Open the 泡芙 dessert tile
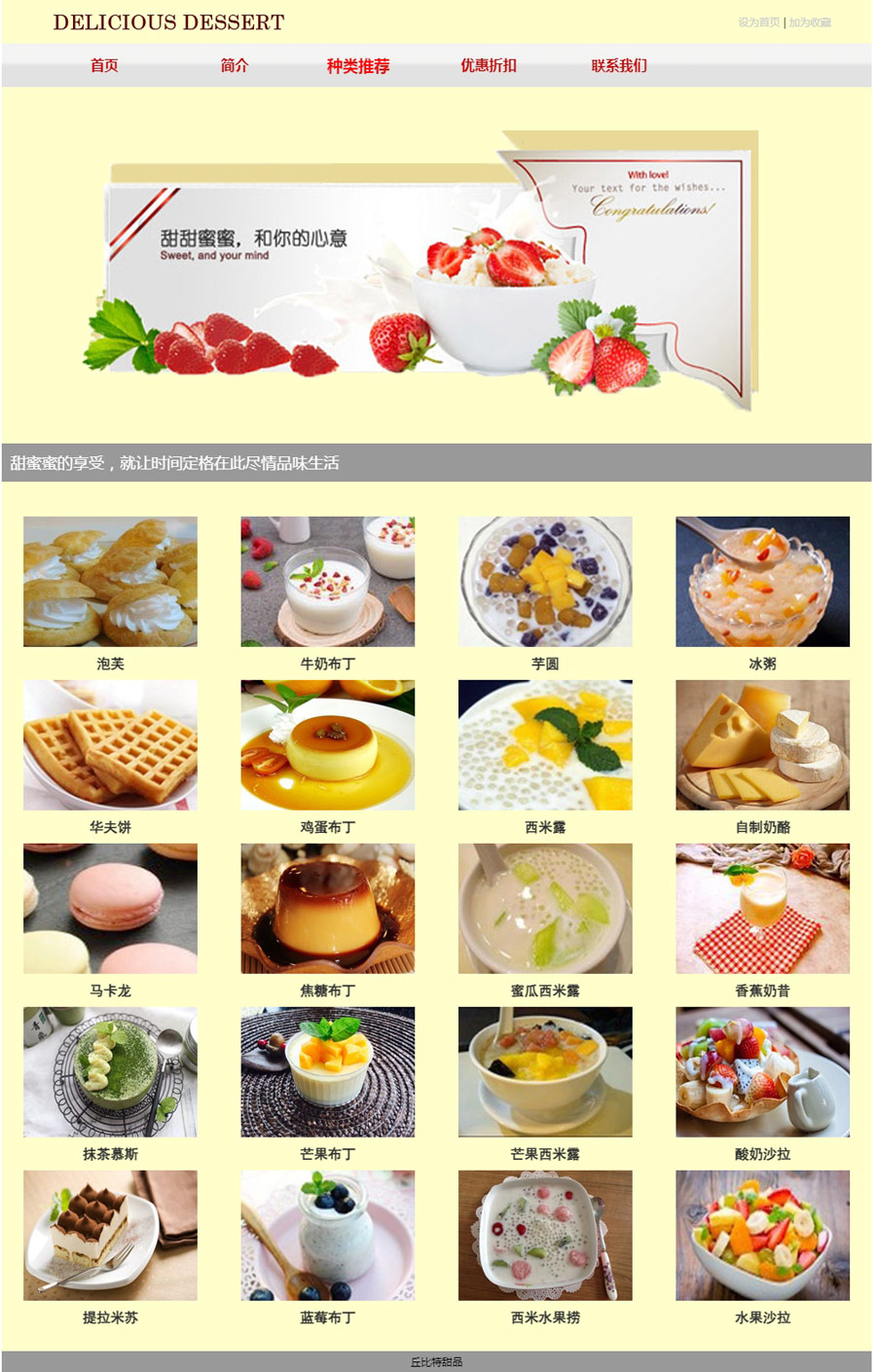The image size is (876, 1372). (x=110, y=582)
